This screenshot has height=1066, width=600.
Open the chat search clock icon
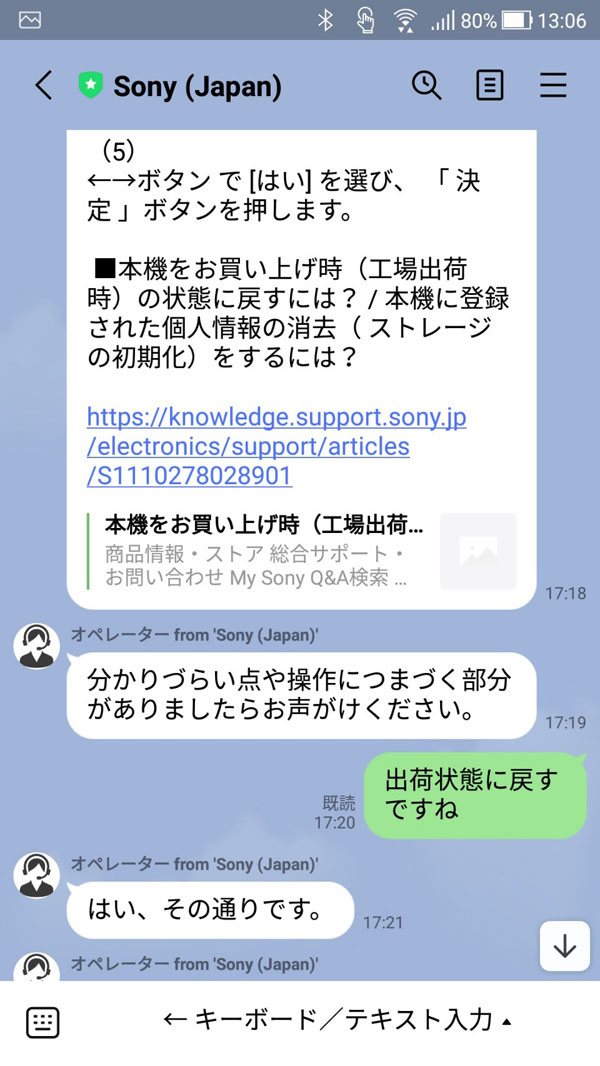point(427,86)
